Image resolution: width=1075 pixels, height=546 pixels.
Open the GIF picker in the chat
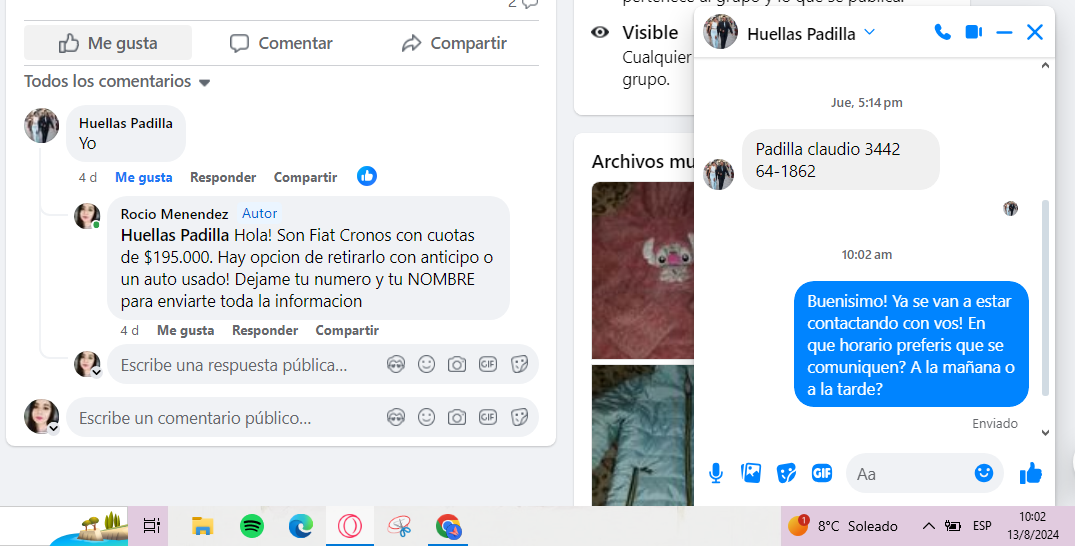coord(822,473)
